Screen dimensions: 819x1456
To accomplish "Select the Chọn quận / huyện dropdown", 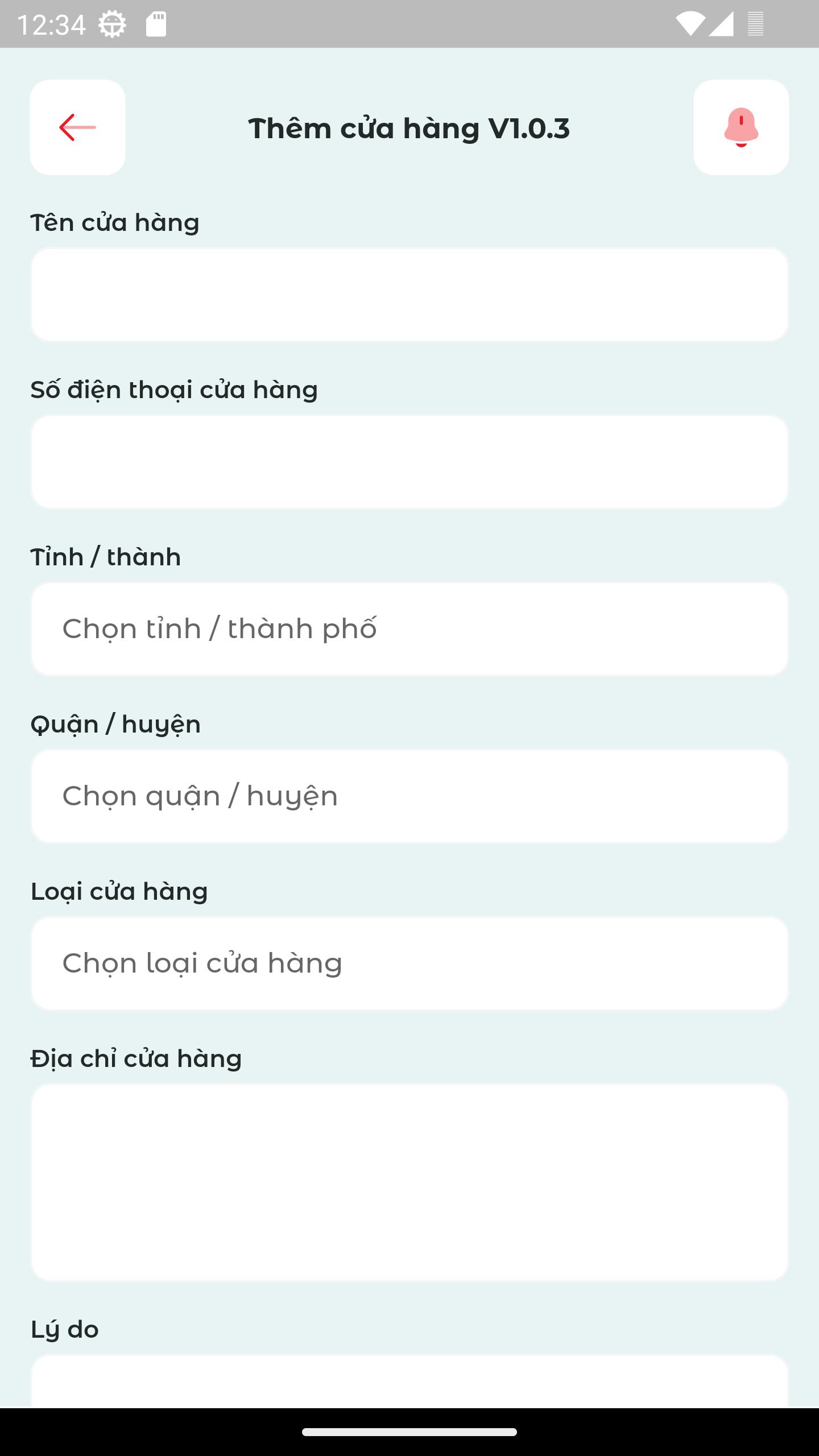I will 409,796.
